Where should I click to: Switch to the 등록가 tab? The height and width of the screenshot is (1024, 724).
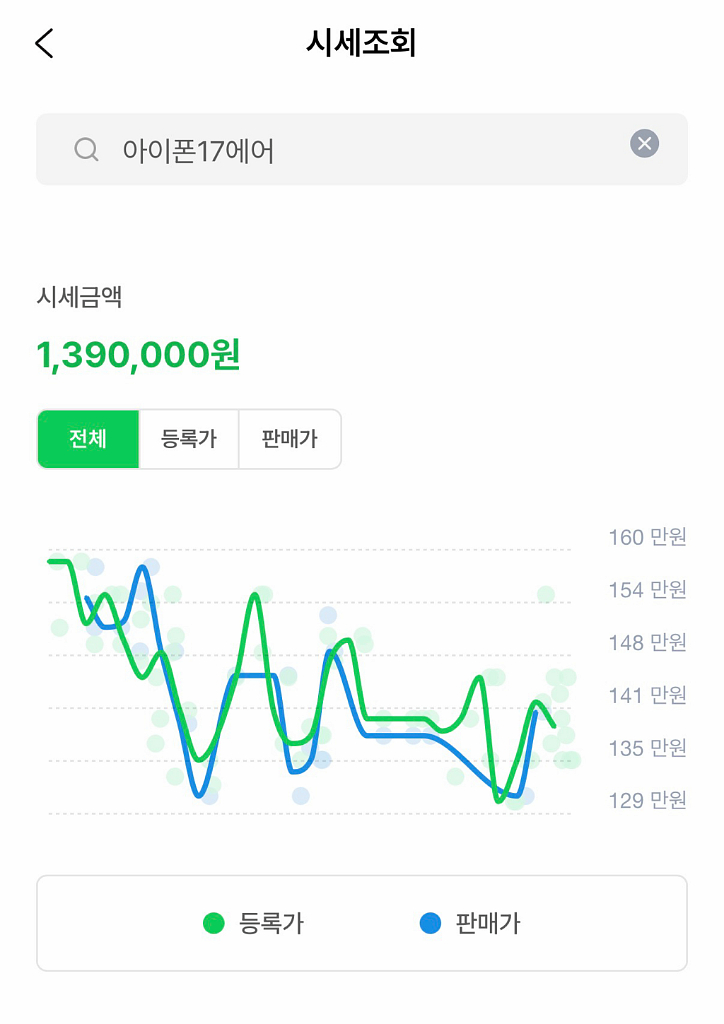coord(189,439)
